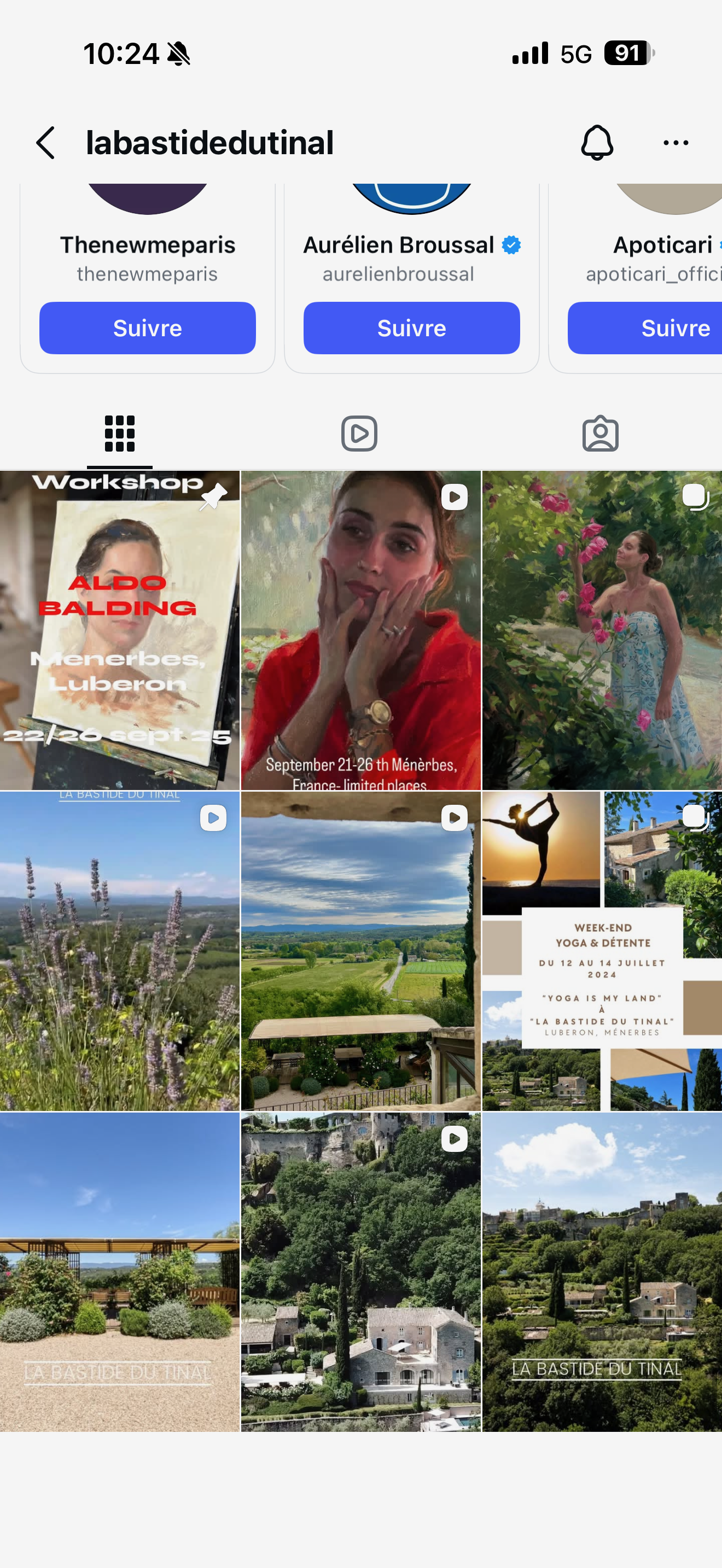This screenshot has height=1568, width=722.
Task: Follow Aurélien Broussal with Suivre button
Action: (411, 328)
